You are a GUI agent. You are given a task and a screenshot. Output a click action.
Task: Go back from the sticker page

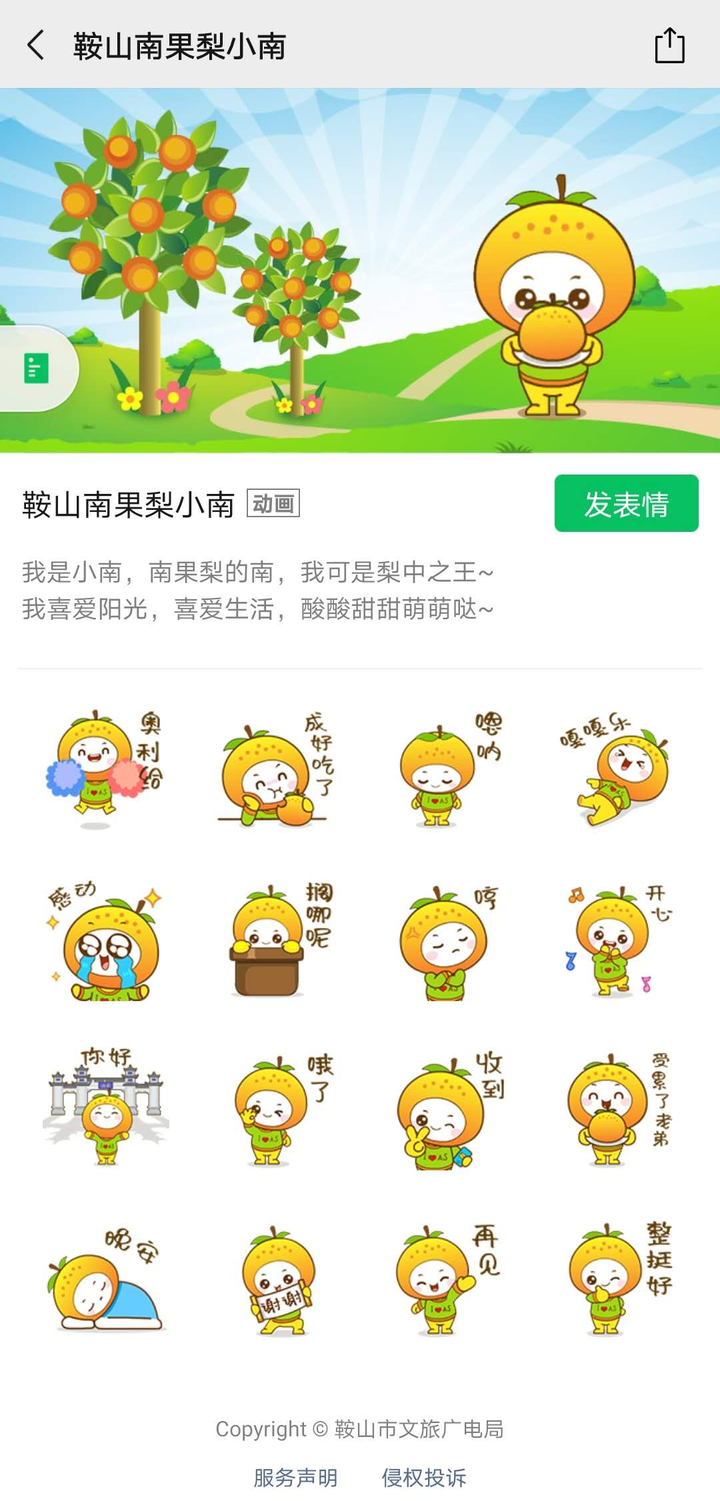pos(36,45)
